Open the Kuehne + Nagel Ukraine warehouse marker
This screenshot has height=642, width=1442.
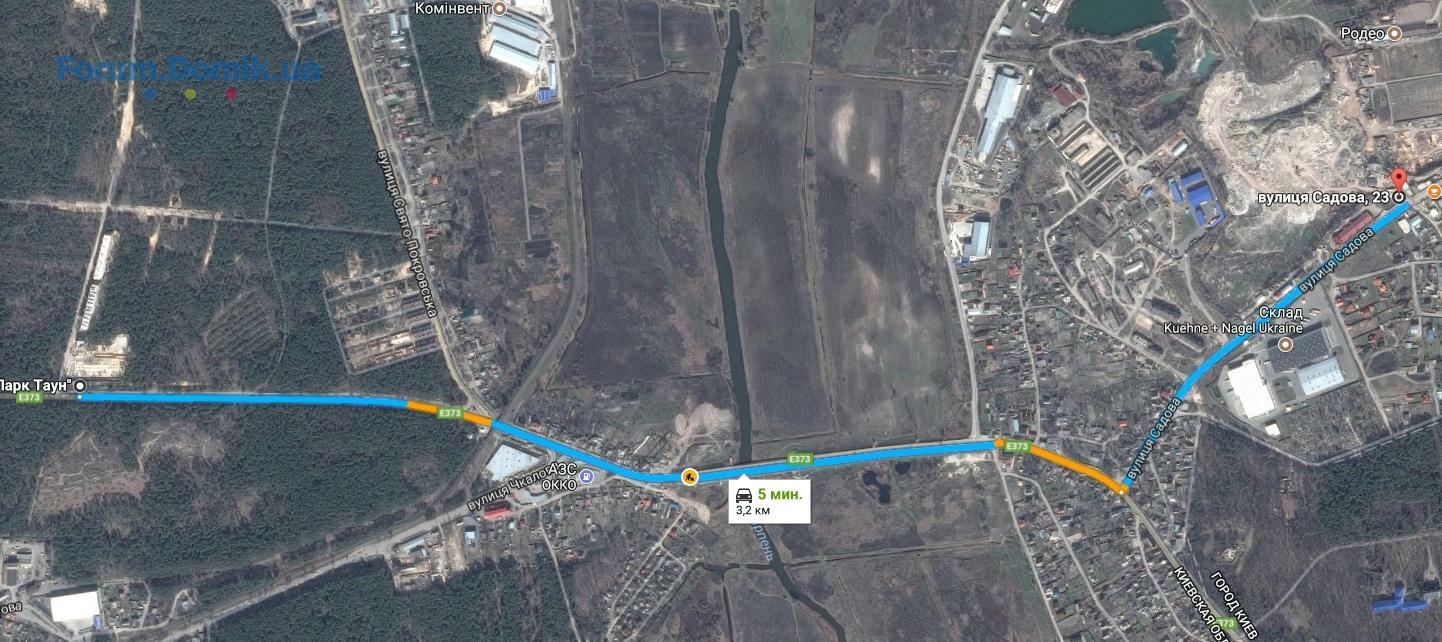point(1286,345)
